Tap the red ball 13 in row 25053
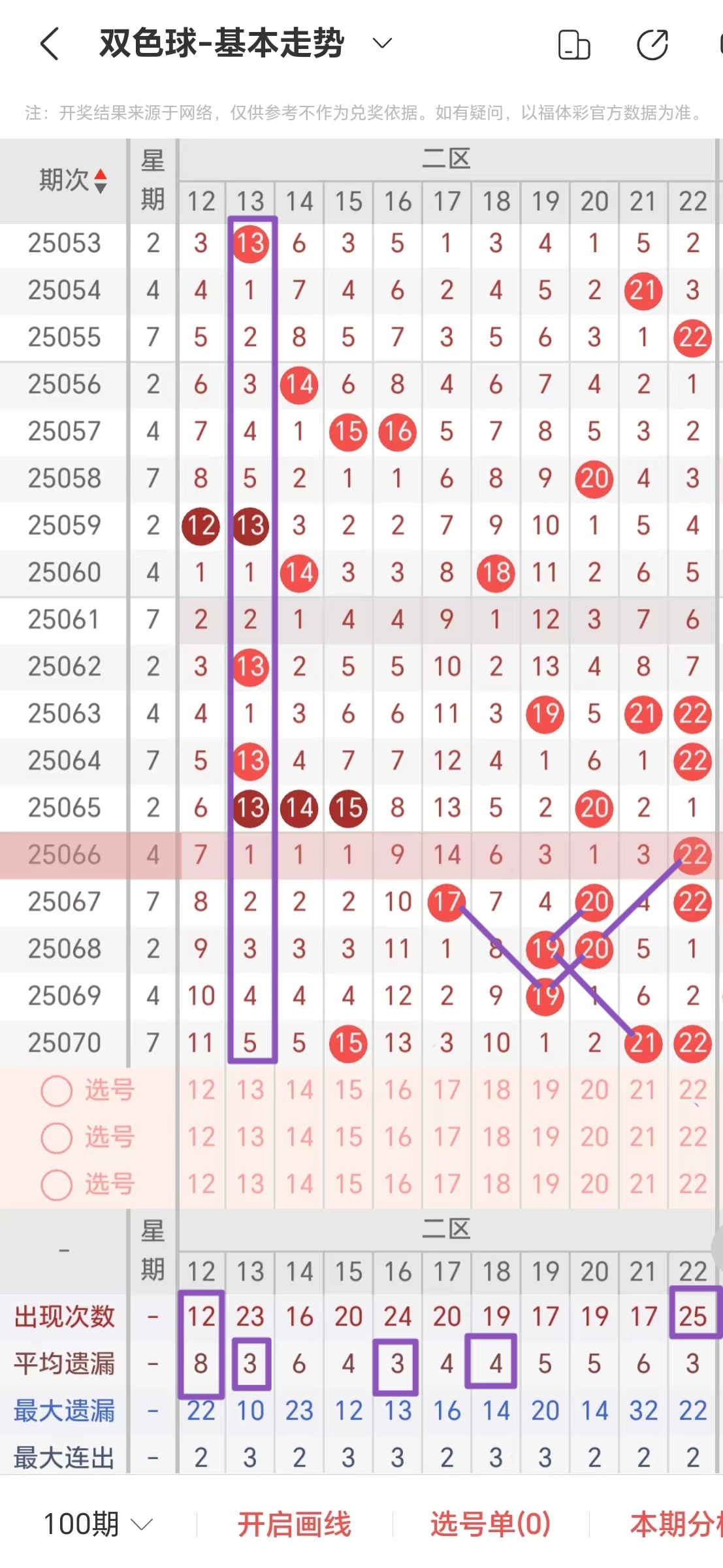The image size is (723, 1568). pyautogui.click(x=249, y=243)
